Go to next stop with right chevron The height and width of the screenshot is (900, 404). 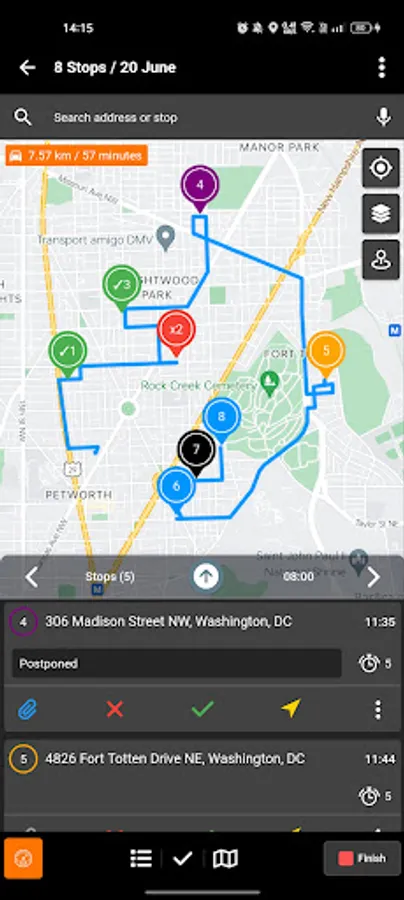[x=374, y=577]
